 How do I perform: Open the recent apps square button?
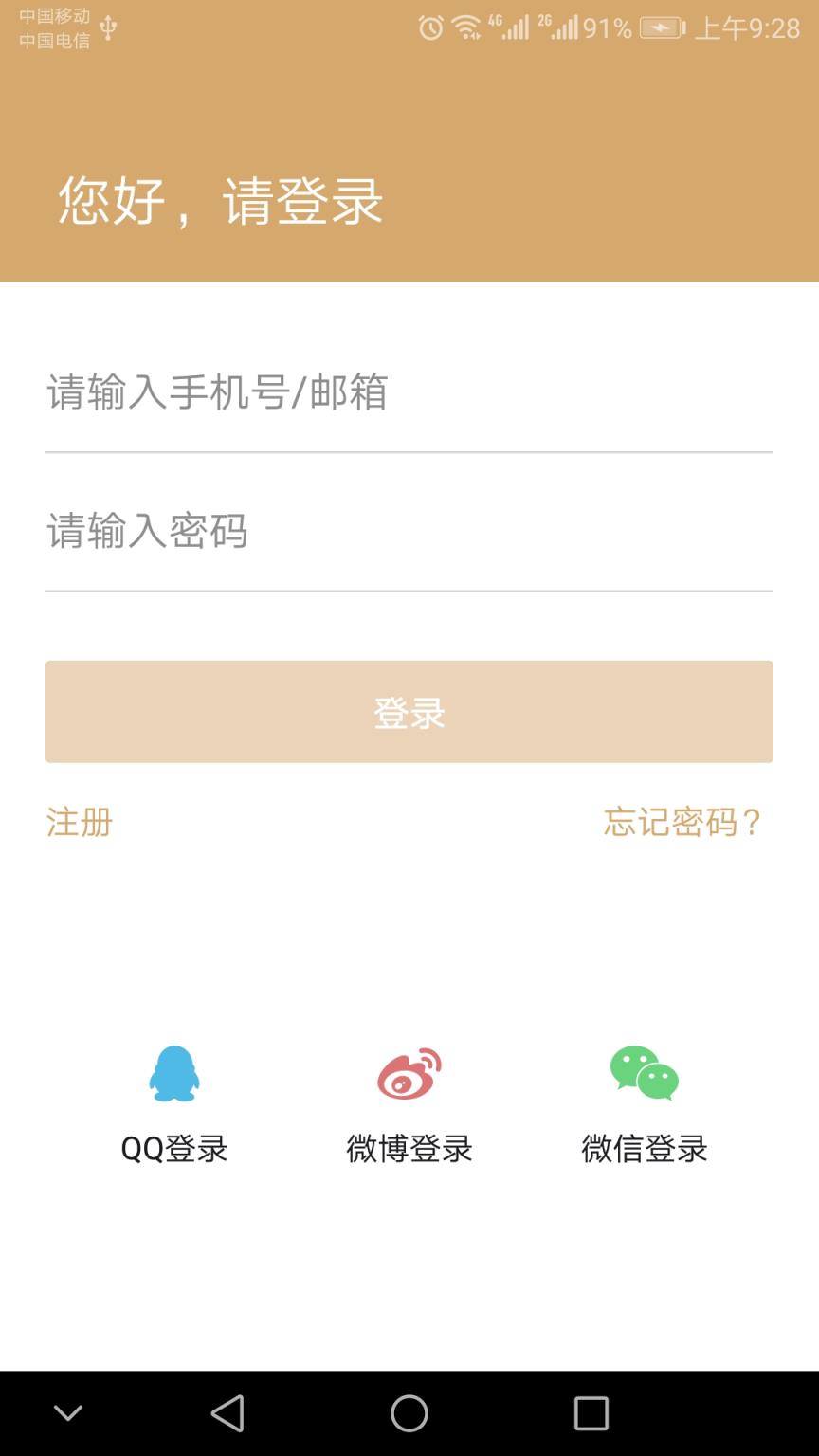click(591, 1412)
